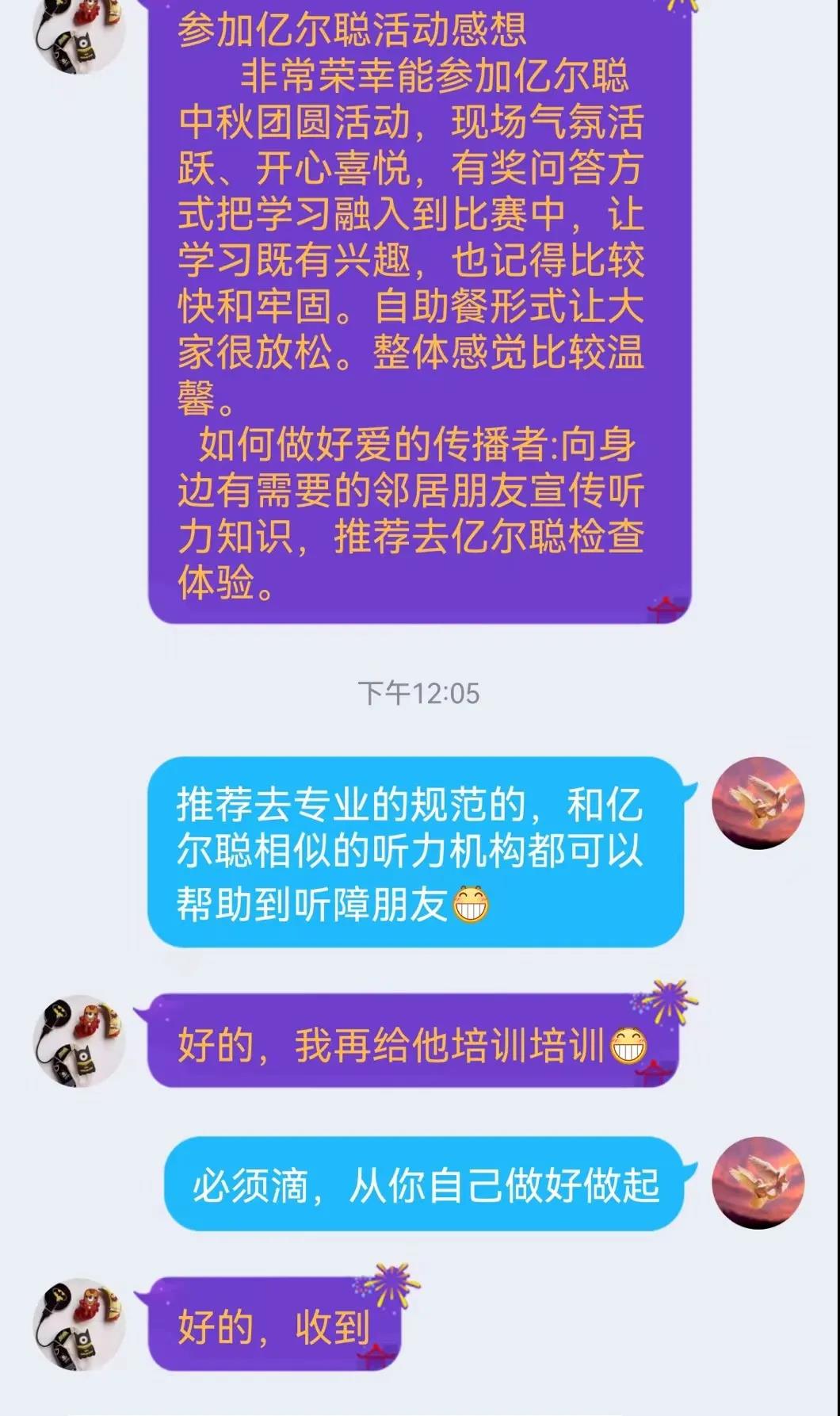Image resolution: width=840 pixels, height=1416 pixels.
Task: Open the avatar beside the '参加亿尔聪活动感想' message
Action: point(79,32)
